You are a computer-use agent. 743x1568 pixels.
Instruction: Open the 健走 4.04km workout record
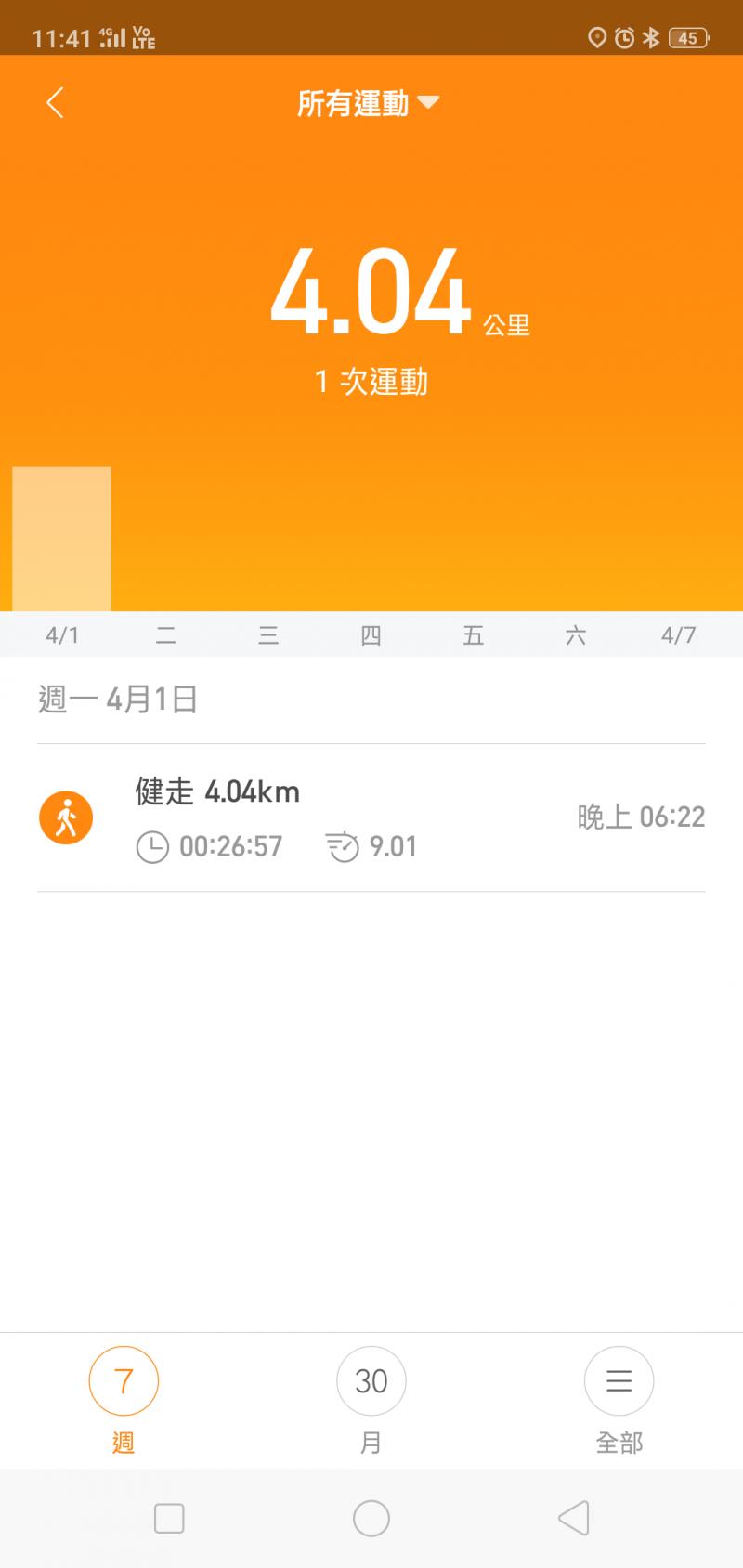click(x=371, y=817)
